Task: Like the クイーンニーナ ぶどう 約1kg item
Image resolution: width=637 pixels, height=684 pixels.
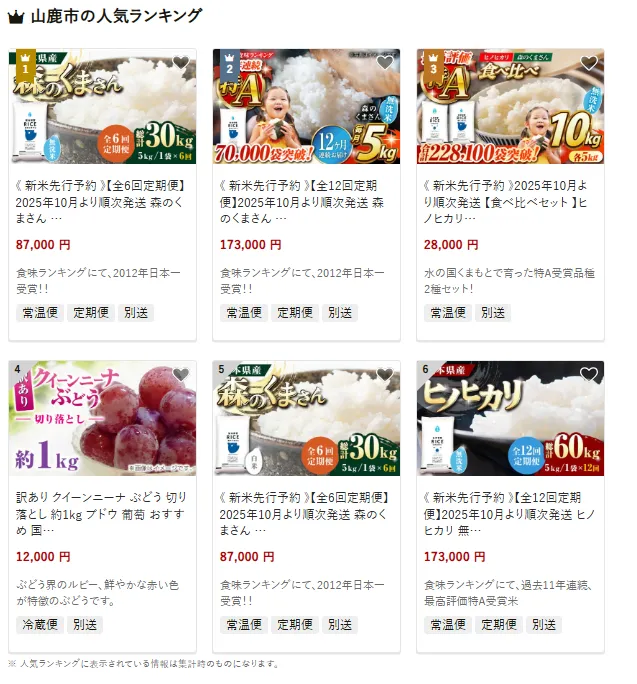Action: point(181,375)
